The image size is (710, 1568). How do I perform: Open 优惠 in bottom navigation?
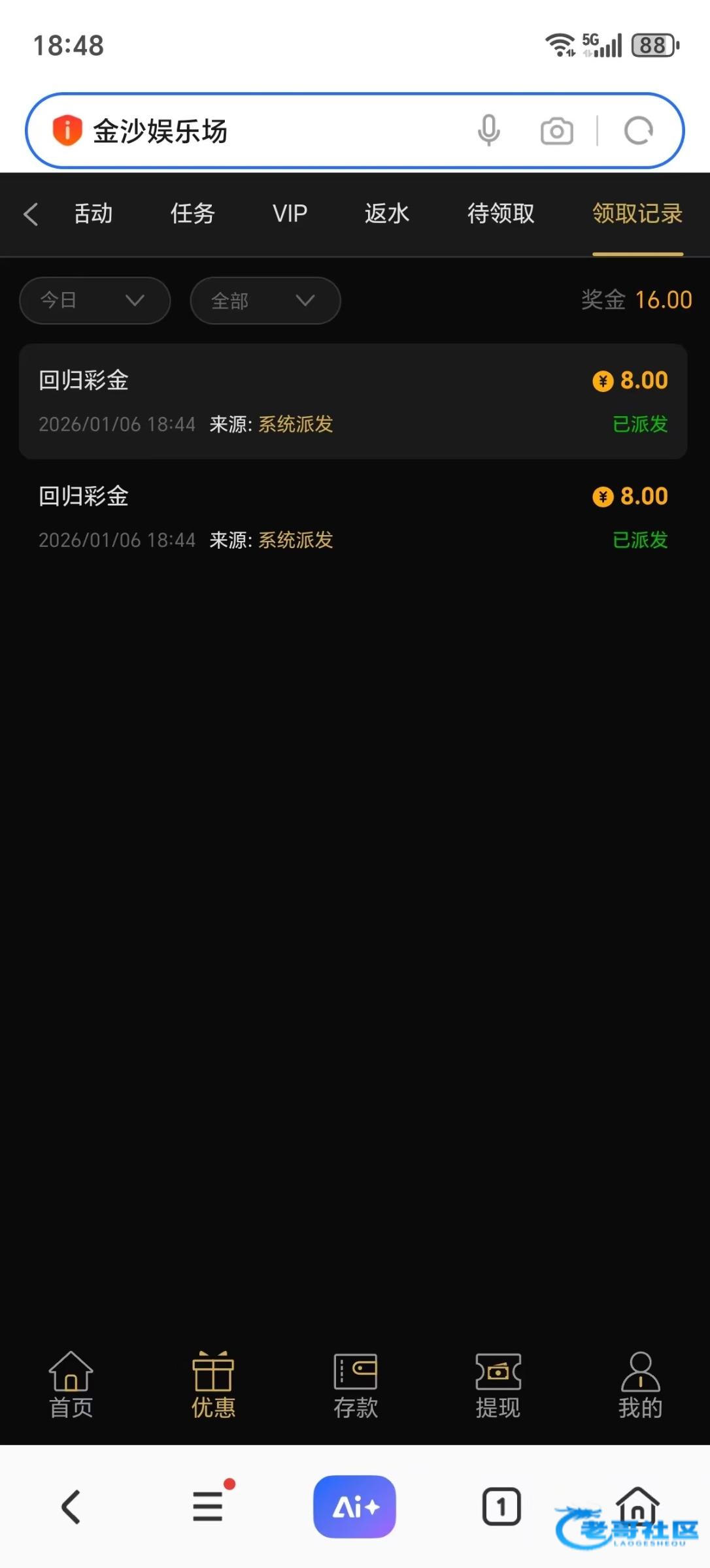tap(213, 1385)
